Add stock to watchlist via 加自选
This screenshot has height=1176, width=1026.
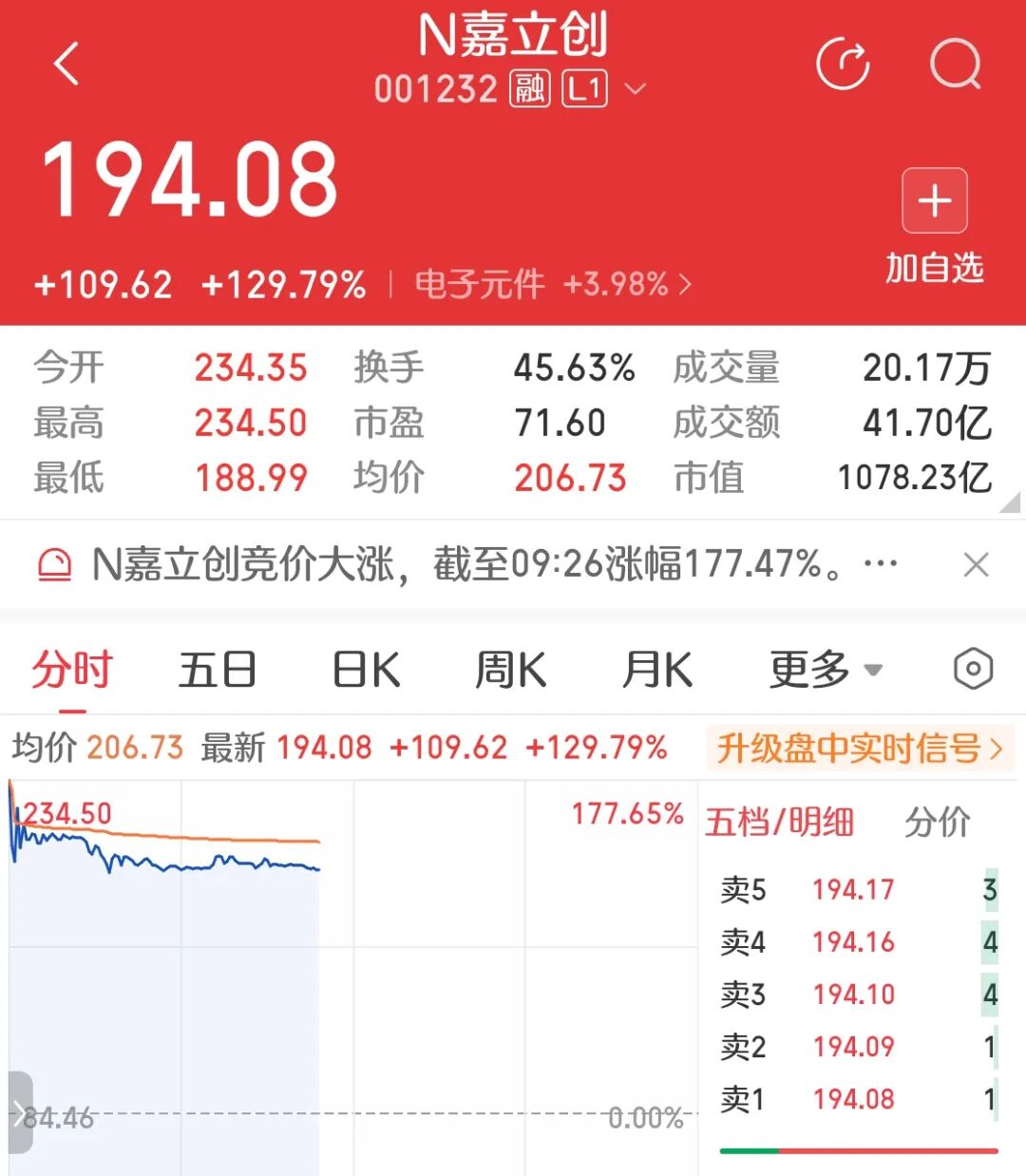pos(935,226)
